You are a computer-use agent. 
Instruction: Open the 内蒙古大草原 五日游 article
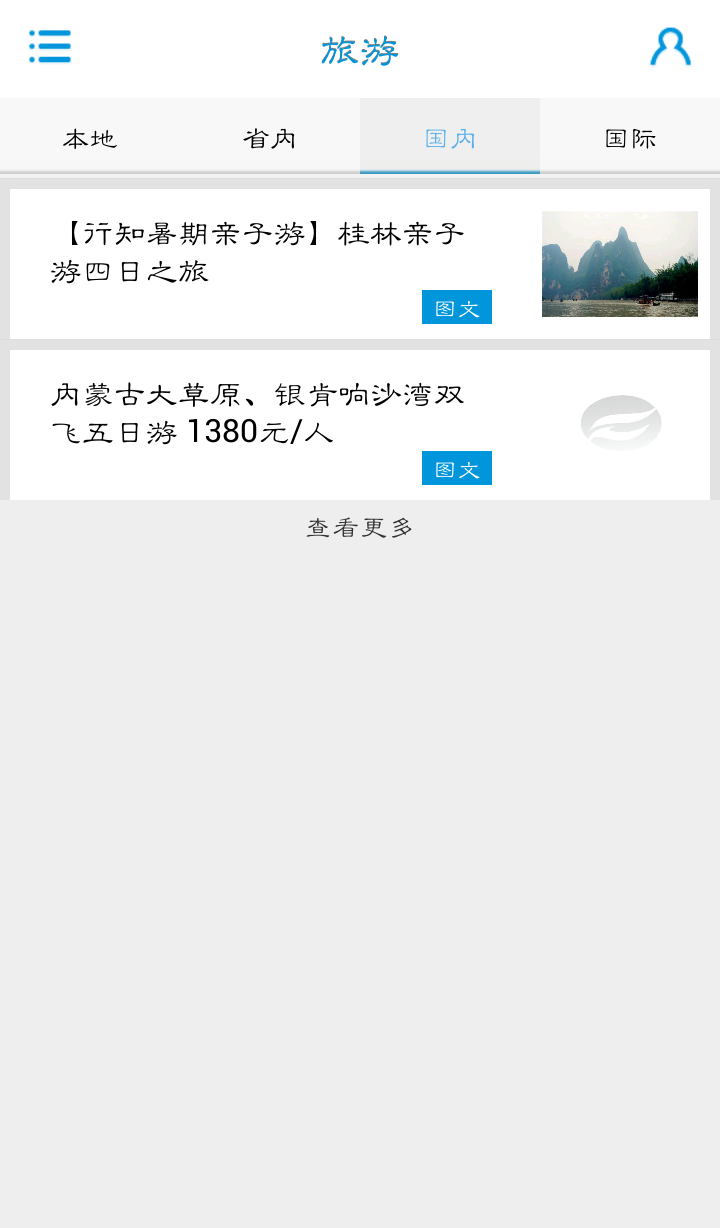coord(258,413)
